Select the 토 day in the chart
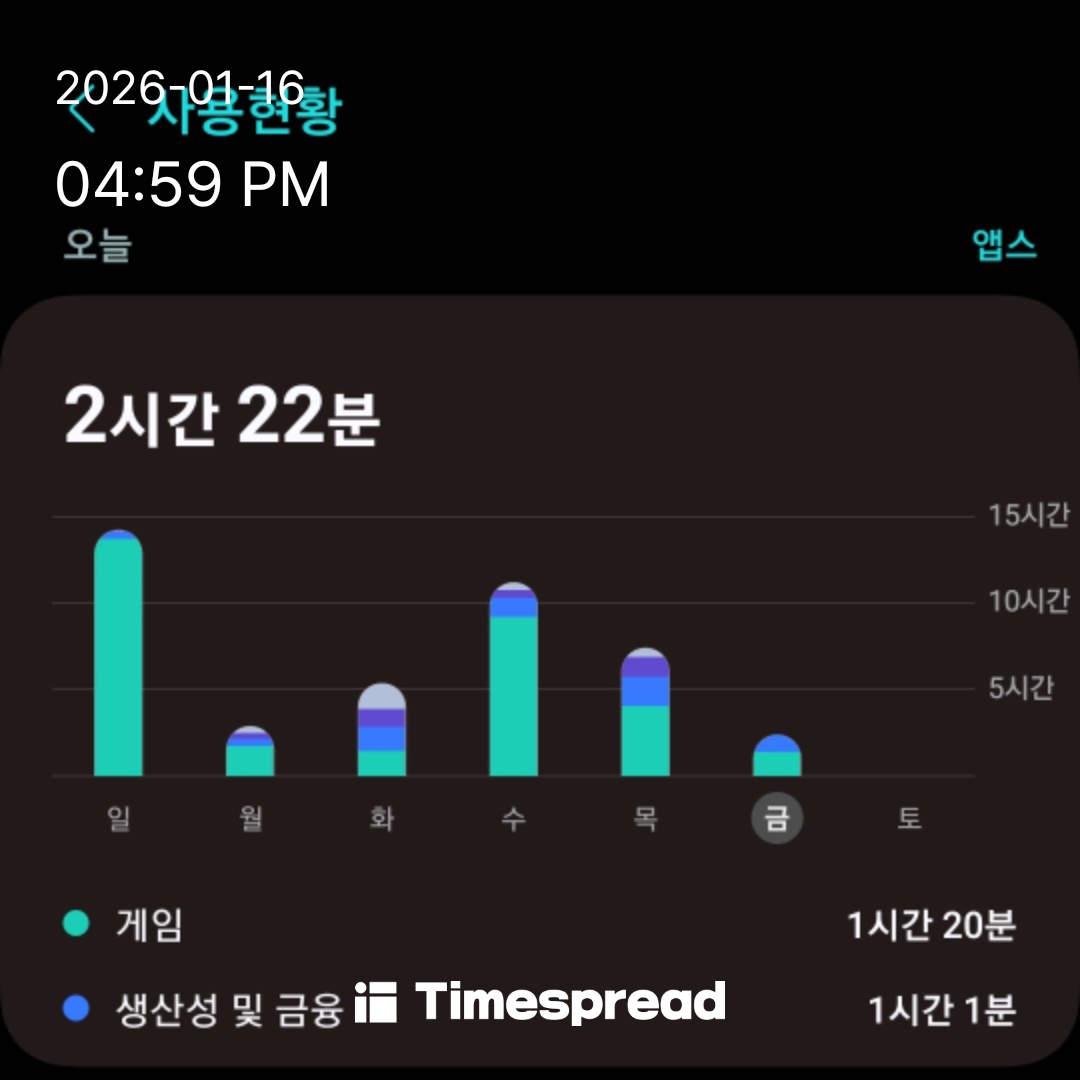Image resolution: width=1080 pixels, height=1080 pixels. 908,820
